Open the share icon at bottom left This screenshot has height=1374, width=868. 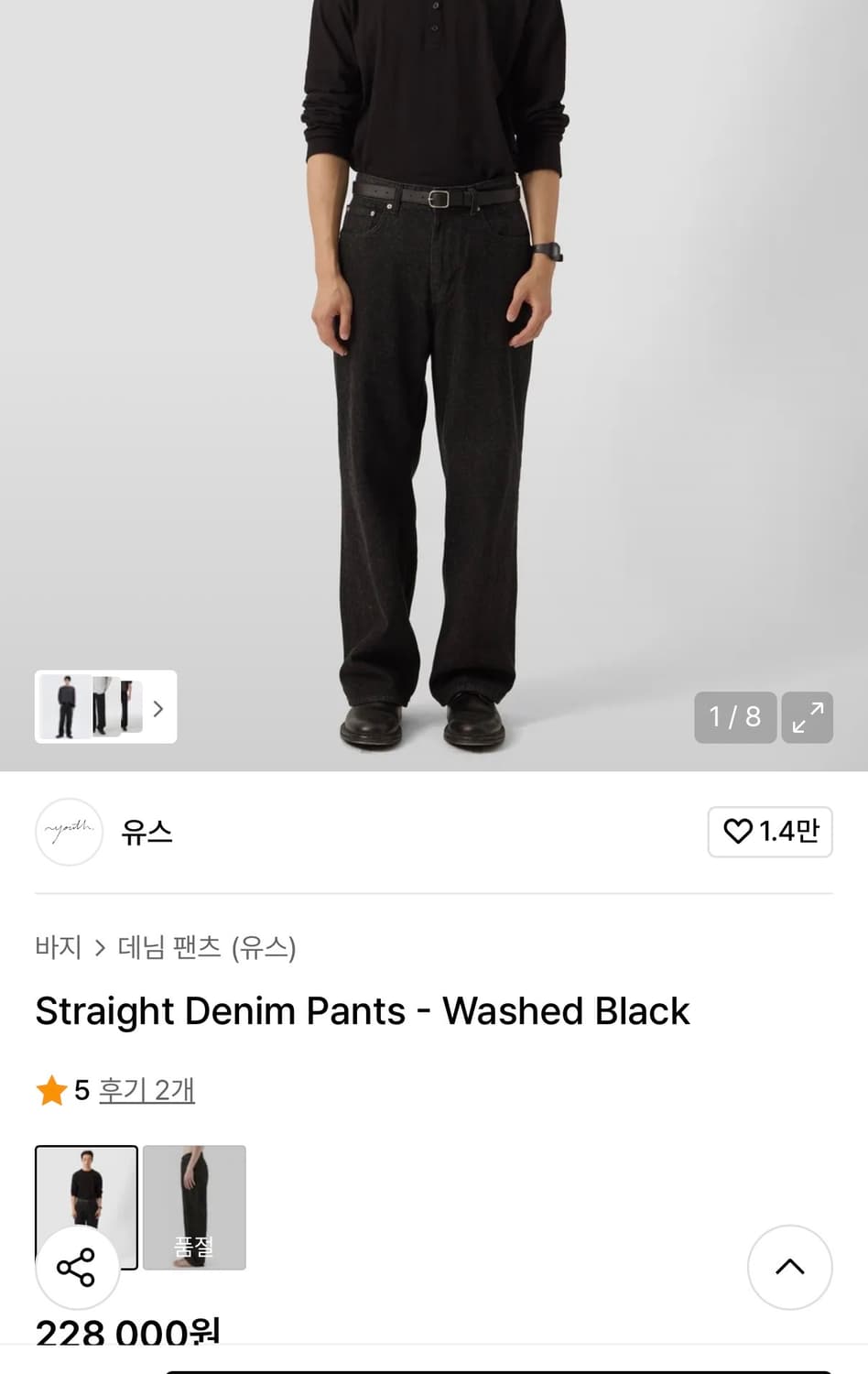[x=77, y=1270]
